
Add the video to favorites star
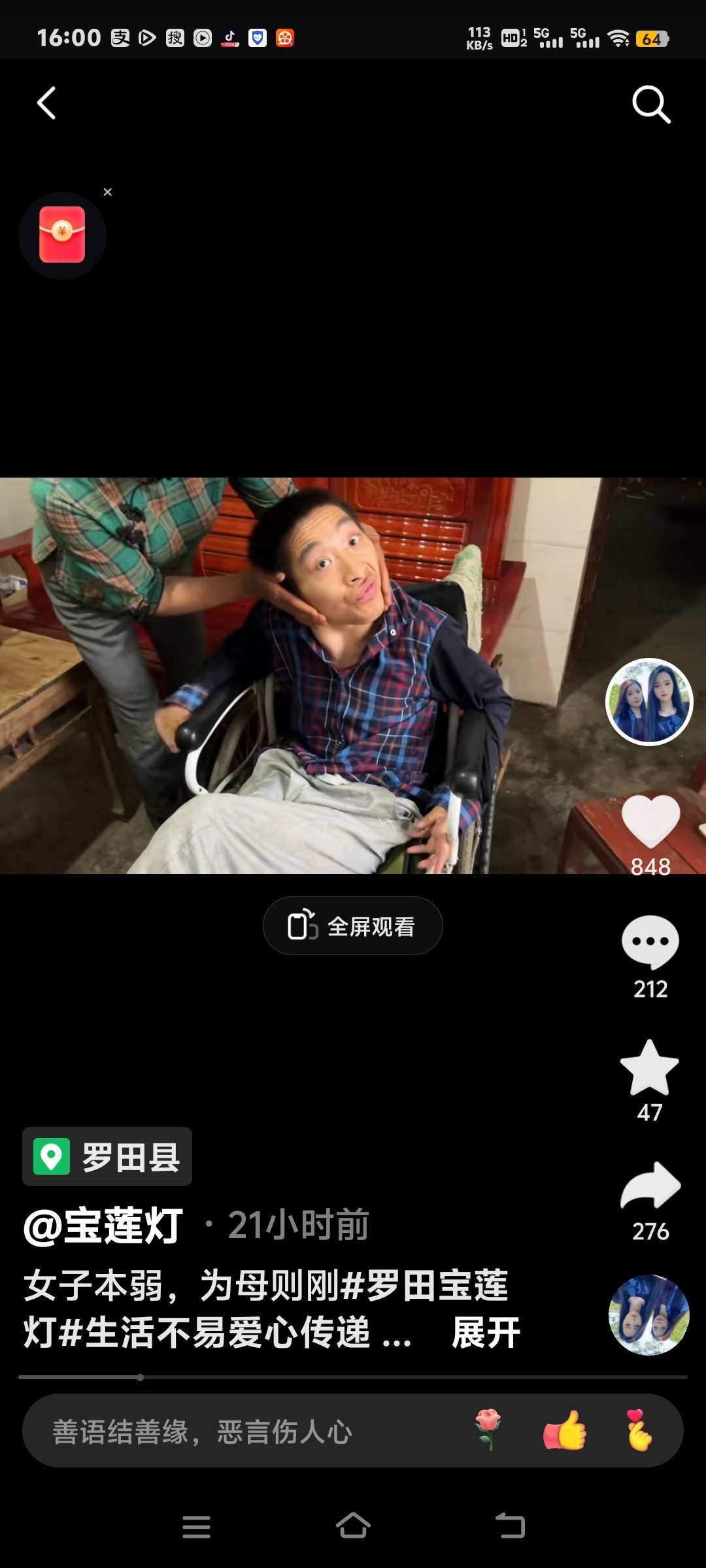(649, 1068)
